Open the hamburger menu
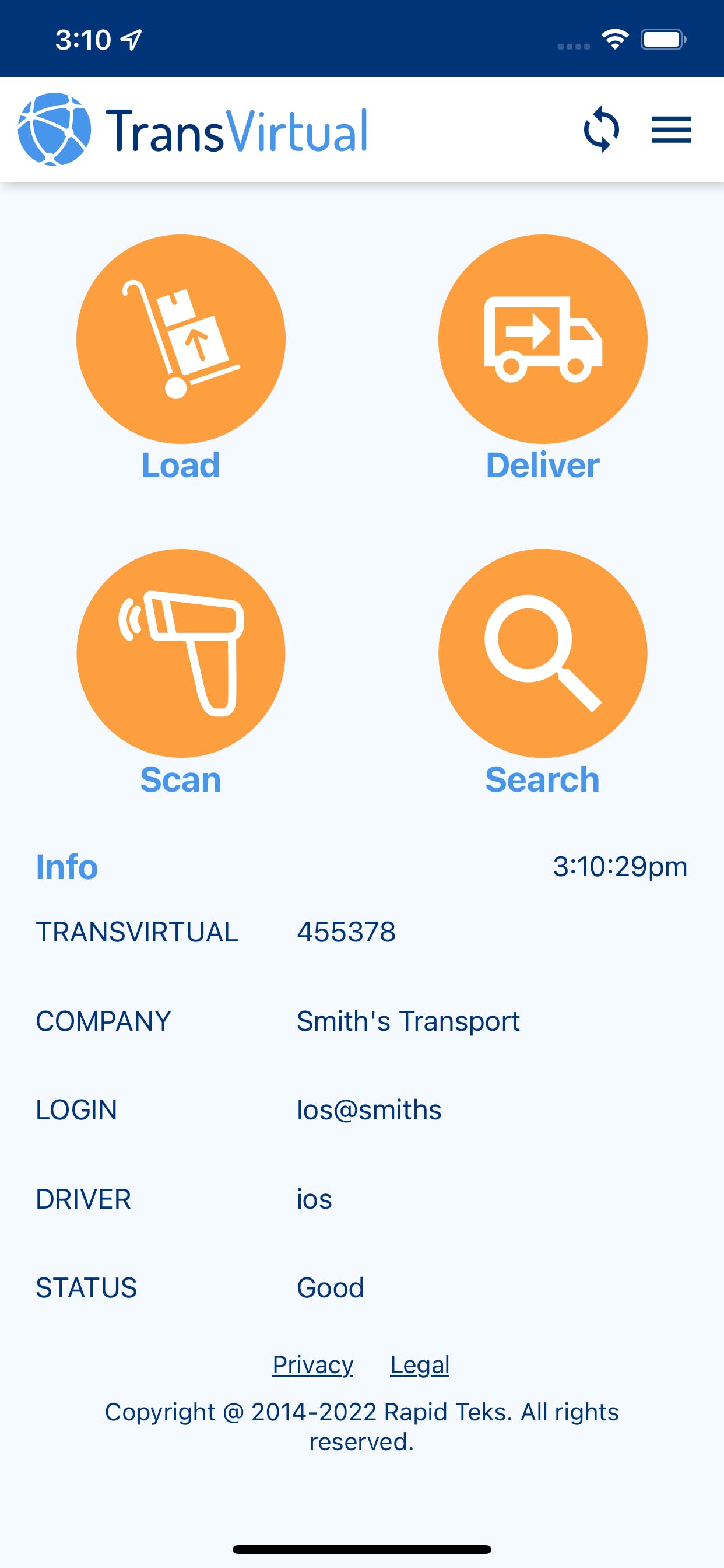 (671, 129)
